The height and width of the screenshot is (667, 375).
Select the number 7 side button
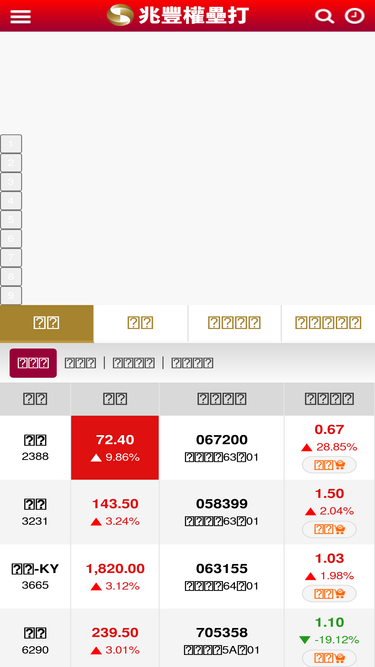tap(11, 257)
